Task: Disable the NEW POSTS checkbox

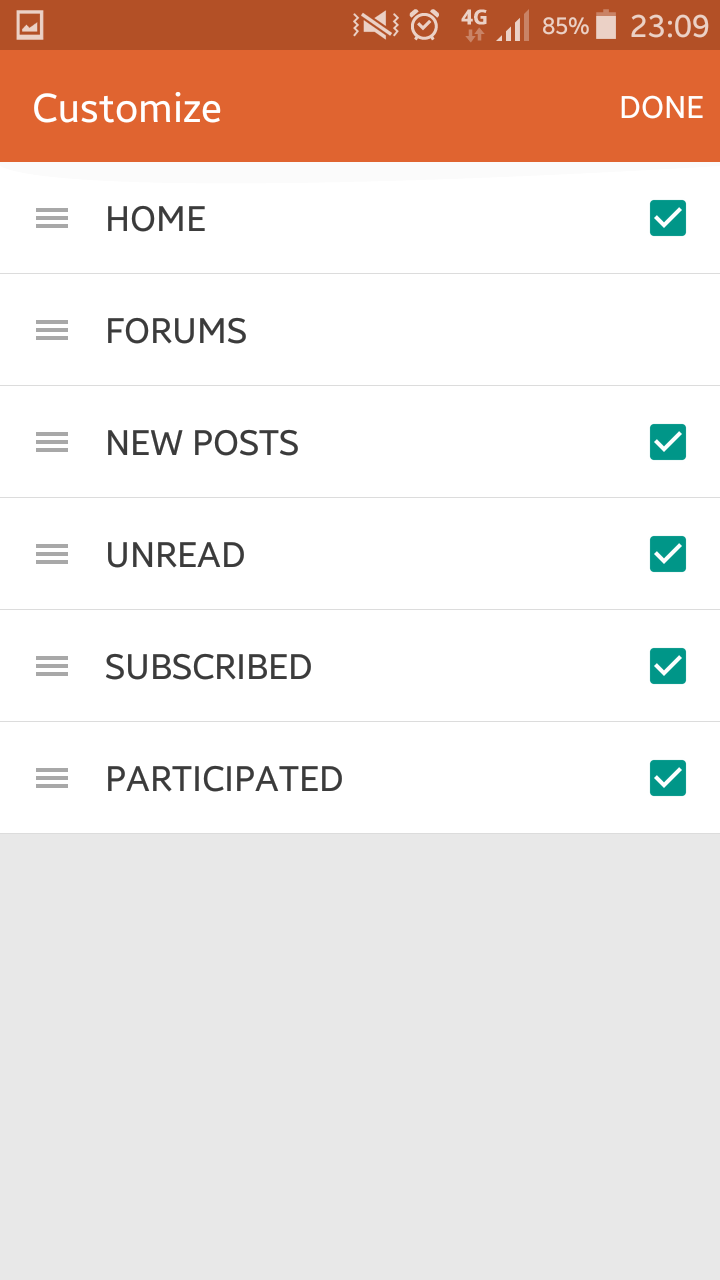Action: point(667,442)
